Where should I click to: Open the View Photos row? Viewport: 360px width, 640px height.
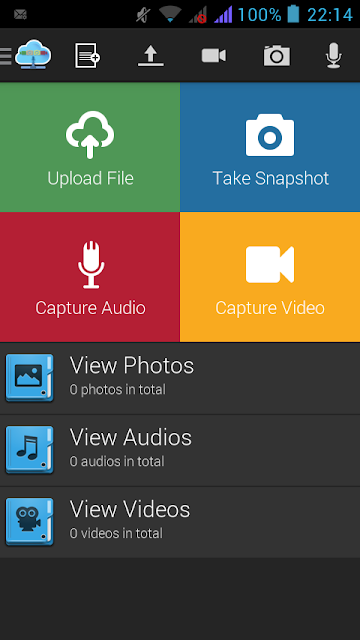pyautogui.click(x=180, y=378)
